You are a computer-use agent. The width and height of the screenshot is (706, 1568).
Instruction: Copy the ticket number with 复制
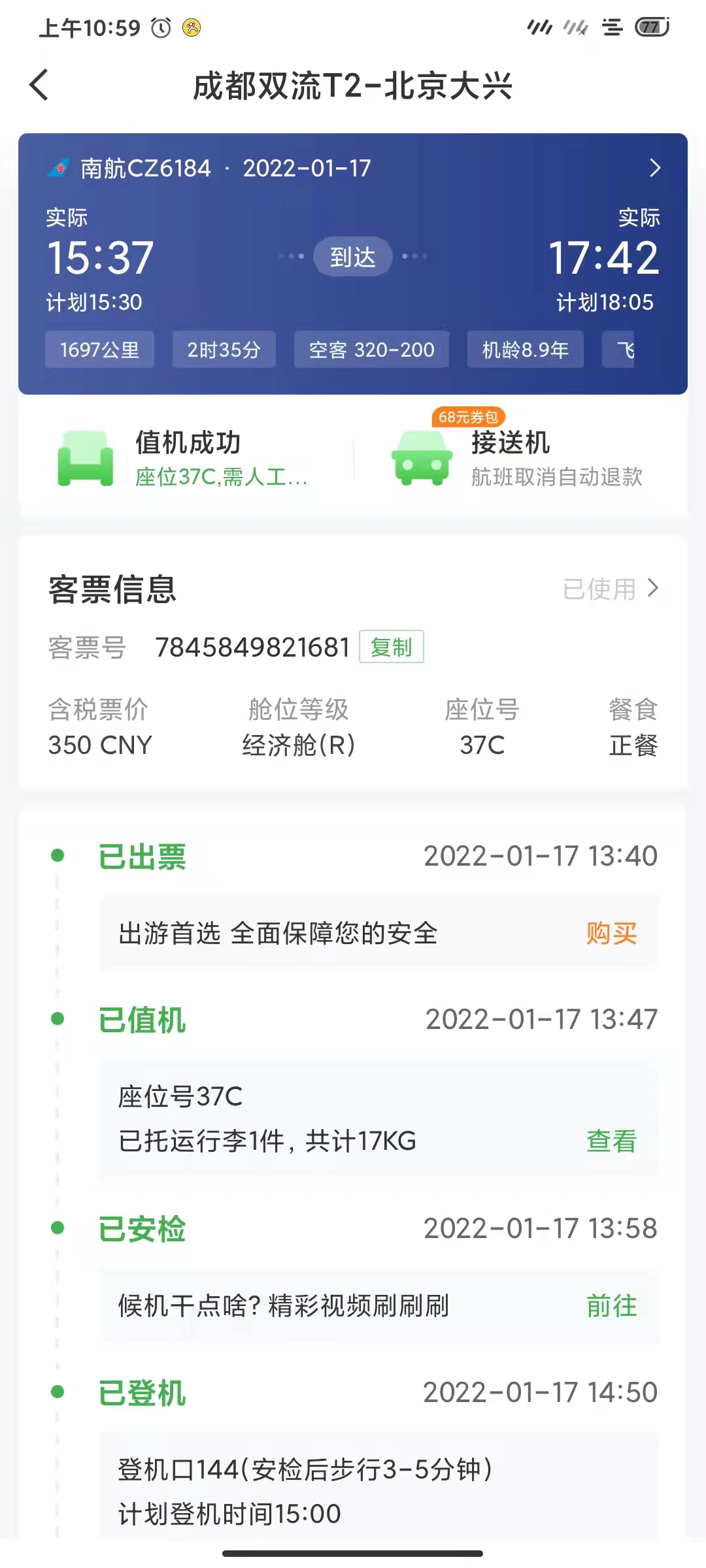391,647
